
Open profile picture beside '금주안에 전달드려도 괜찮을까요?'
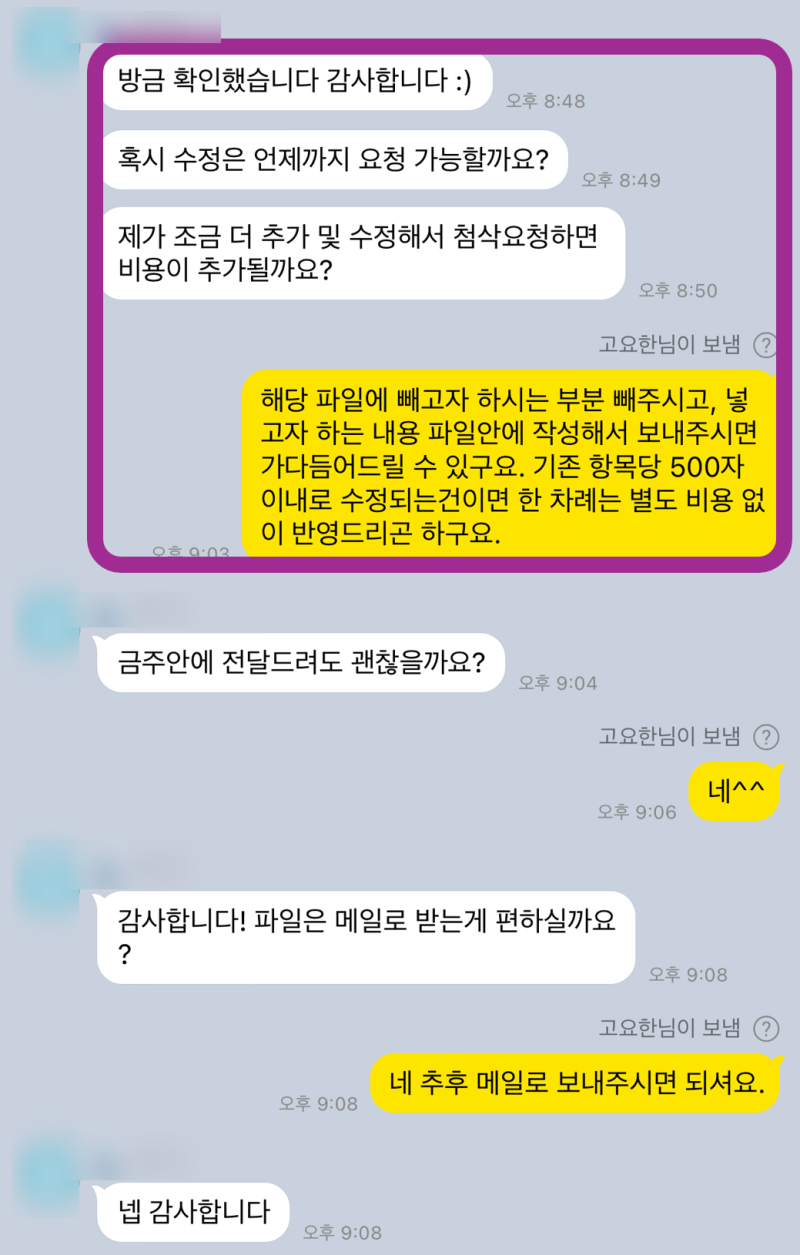coord(47,622)
